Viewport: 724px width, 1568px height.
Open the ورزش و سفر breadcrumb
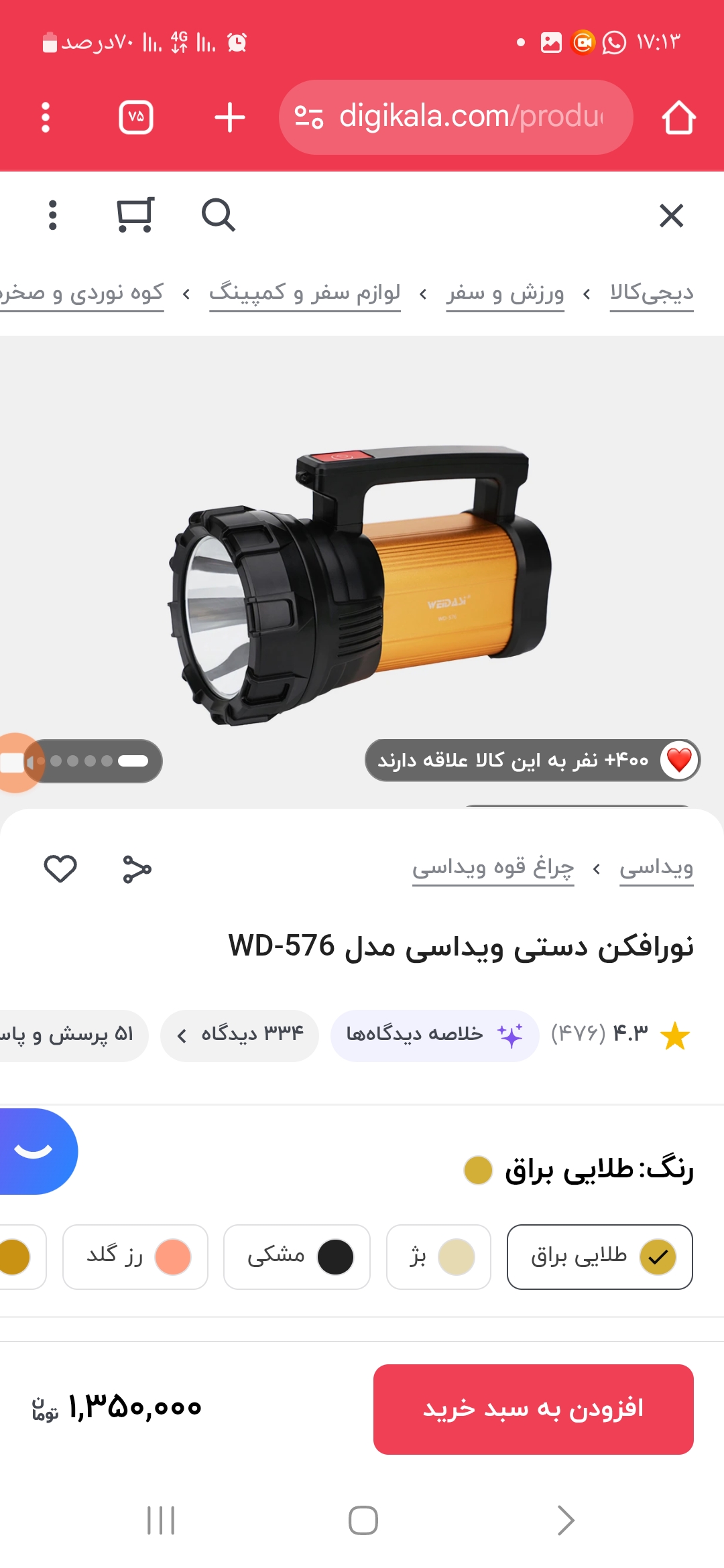pyautogui.click(x=505, y=293)
